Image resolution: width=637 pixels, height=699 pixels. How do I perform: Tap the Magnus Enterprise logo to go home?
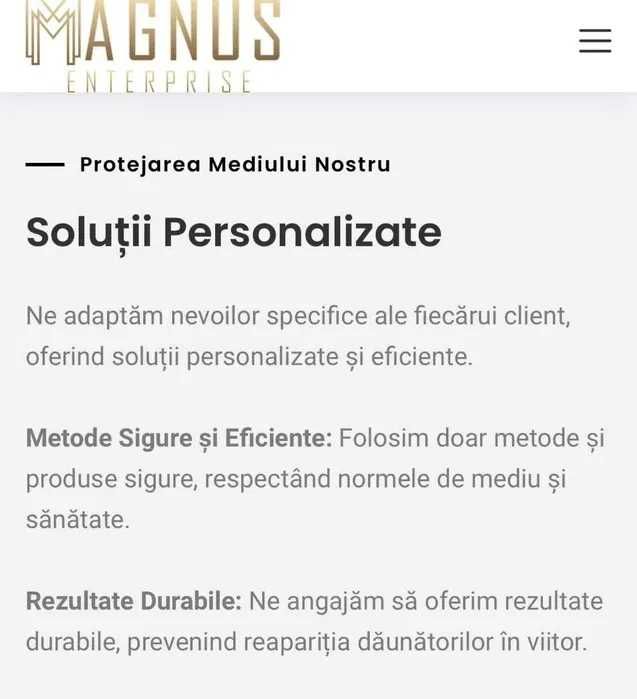153,44
